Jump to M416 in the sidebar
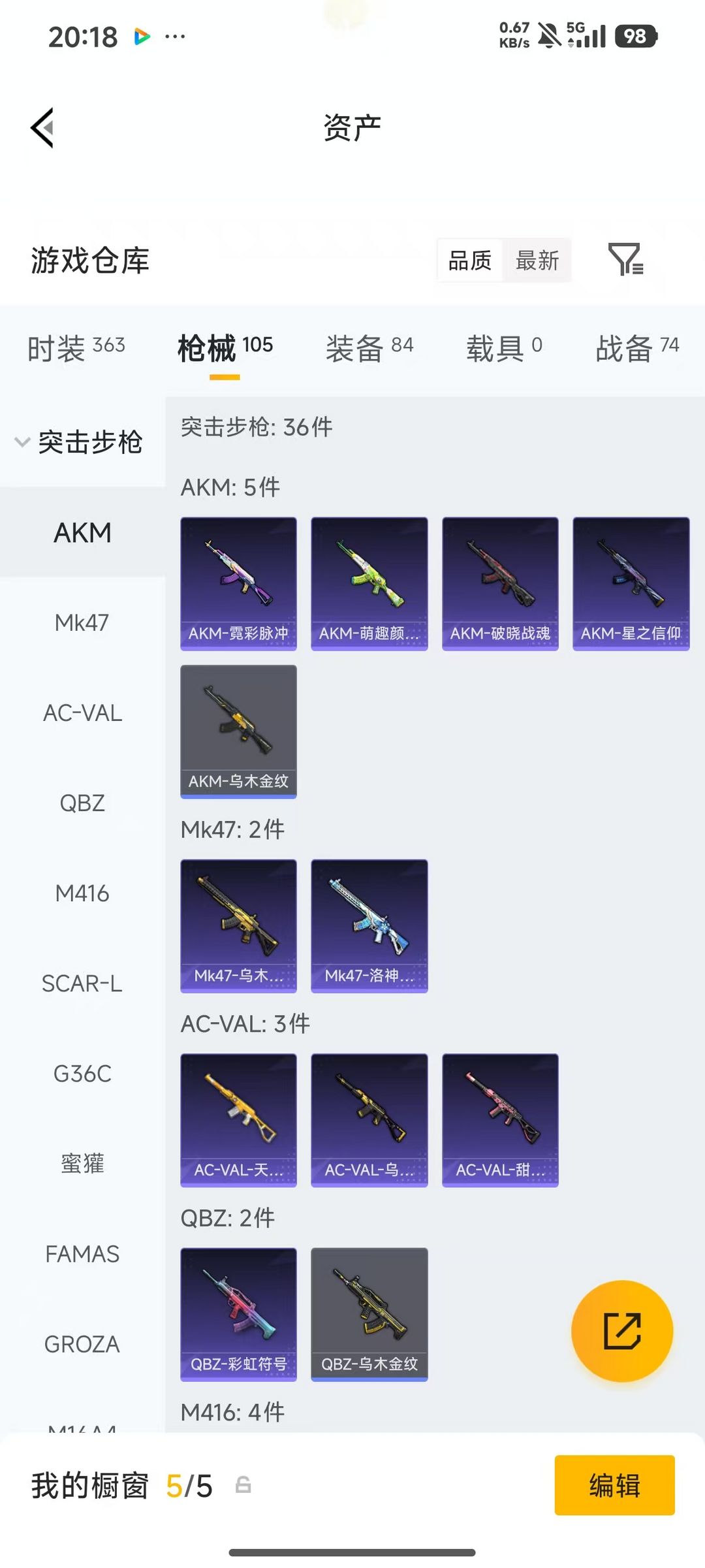This screenshot has height=1568, width=705. pos(82,893)
